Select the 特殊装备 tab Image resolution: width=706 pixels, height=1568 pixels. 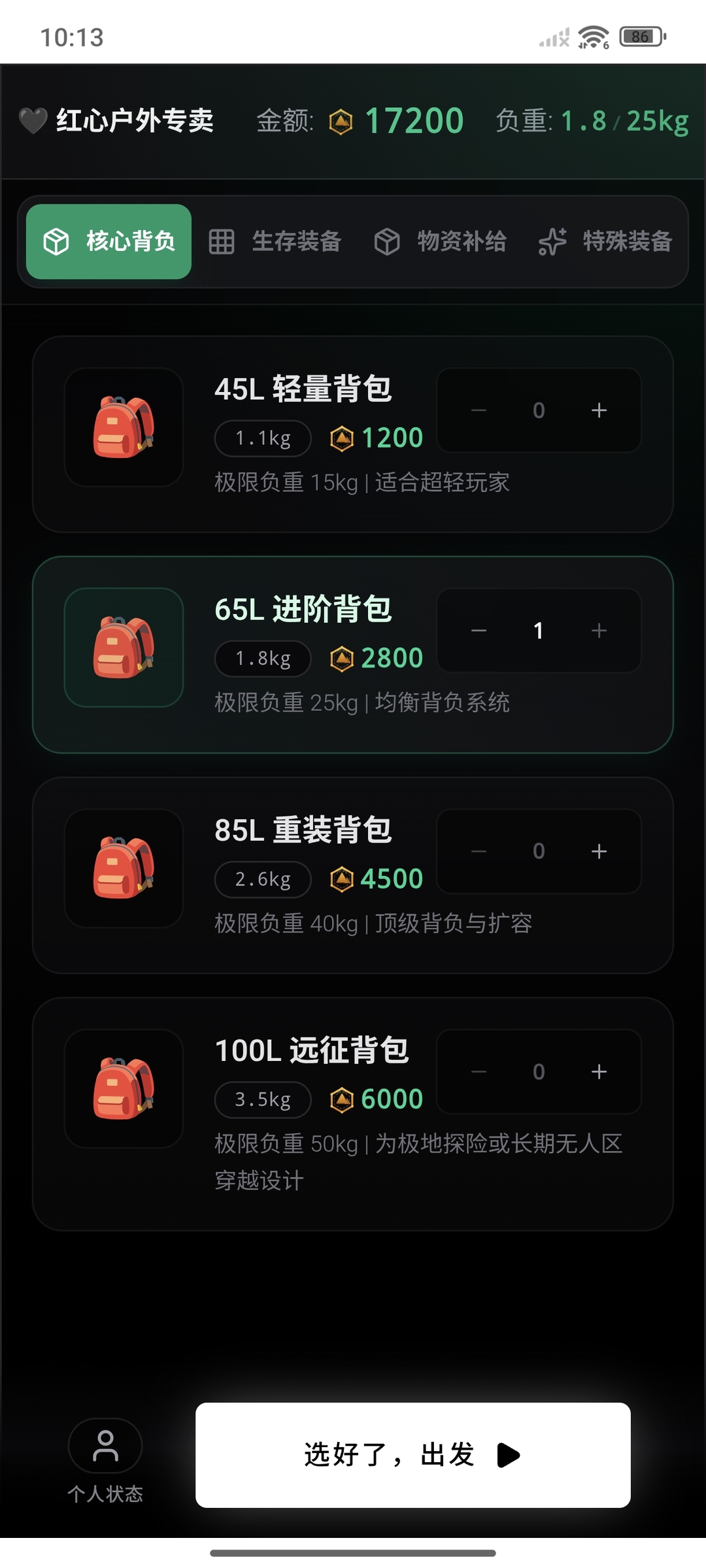click(x=605, y=242)
